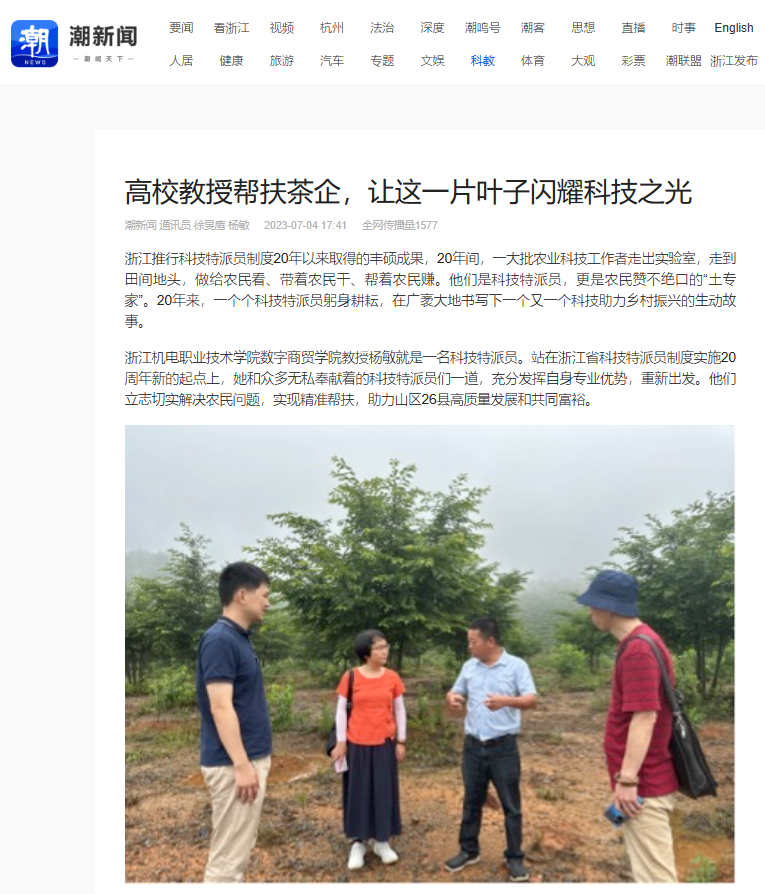Go to 潮鸣号 section
The height and width of the screenshot is (894, 765).
click(x=483, y=28)
